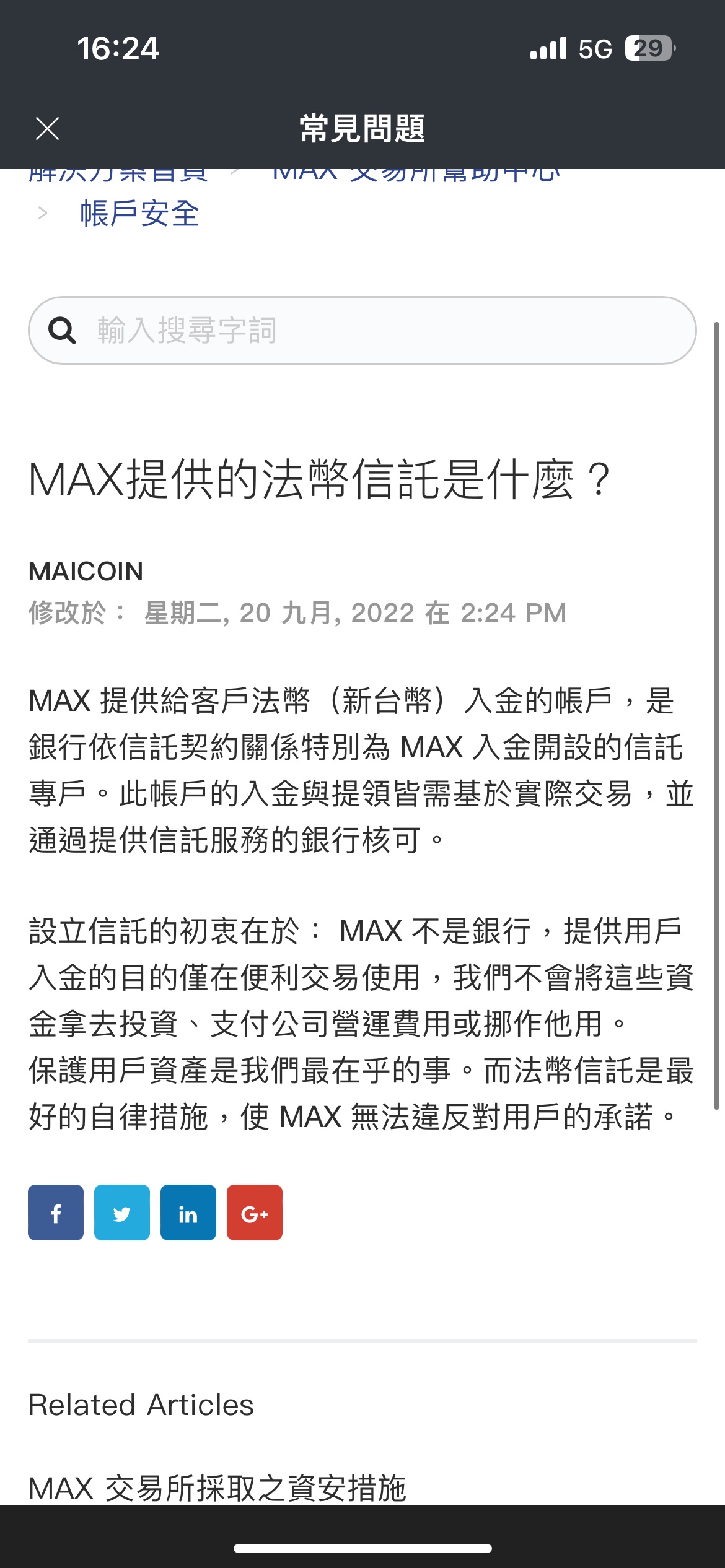725x1568 pixels.
Task: Share this article on Google Plus
Action: tap(255, 1213)
